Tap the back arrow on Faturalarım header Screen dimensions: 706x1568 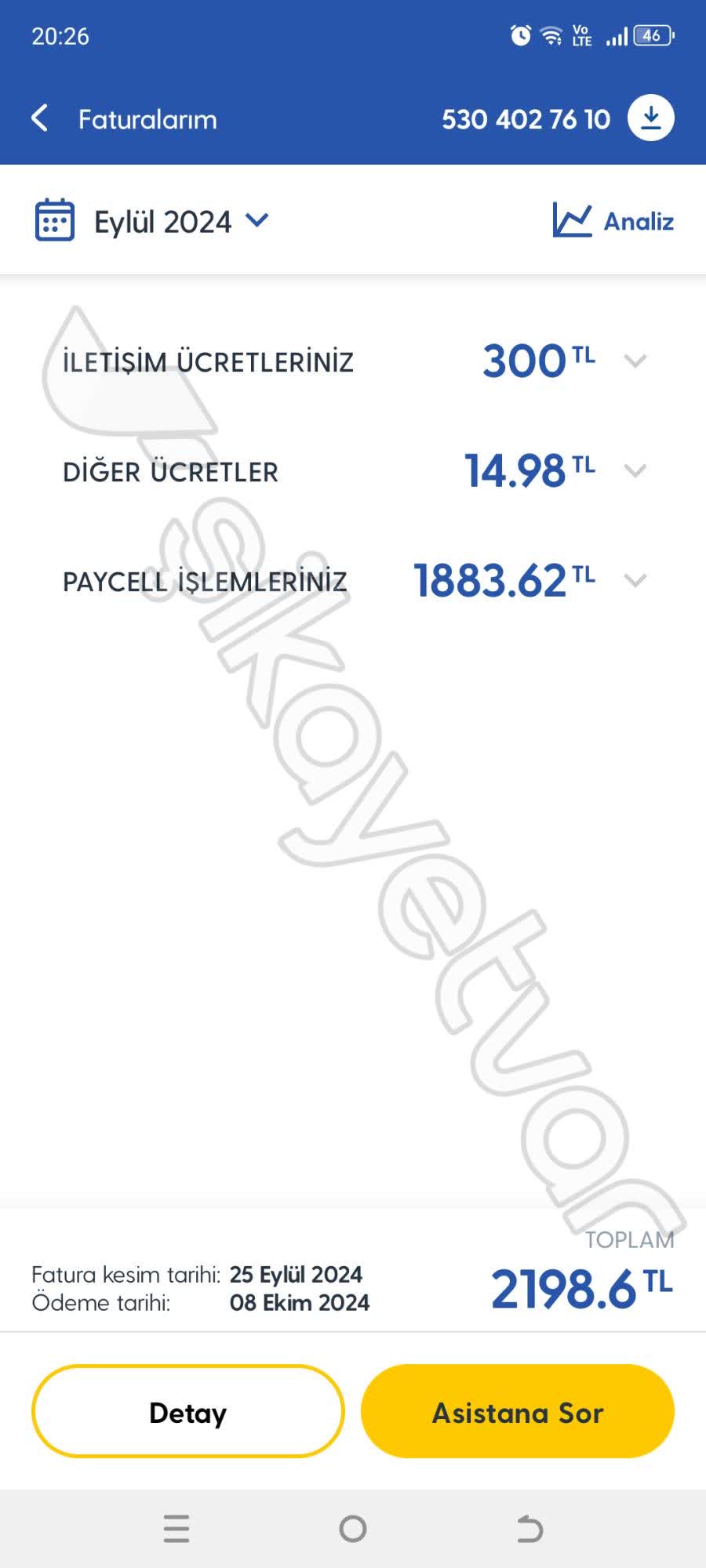coord(39,118)
